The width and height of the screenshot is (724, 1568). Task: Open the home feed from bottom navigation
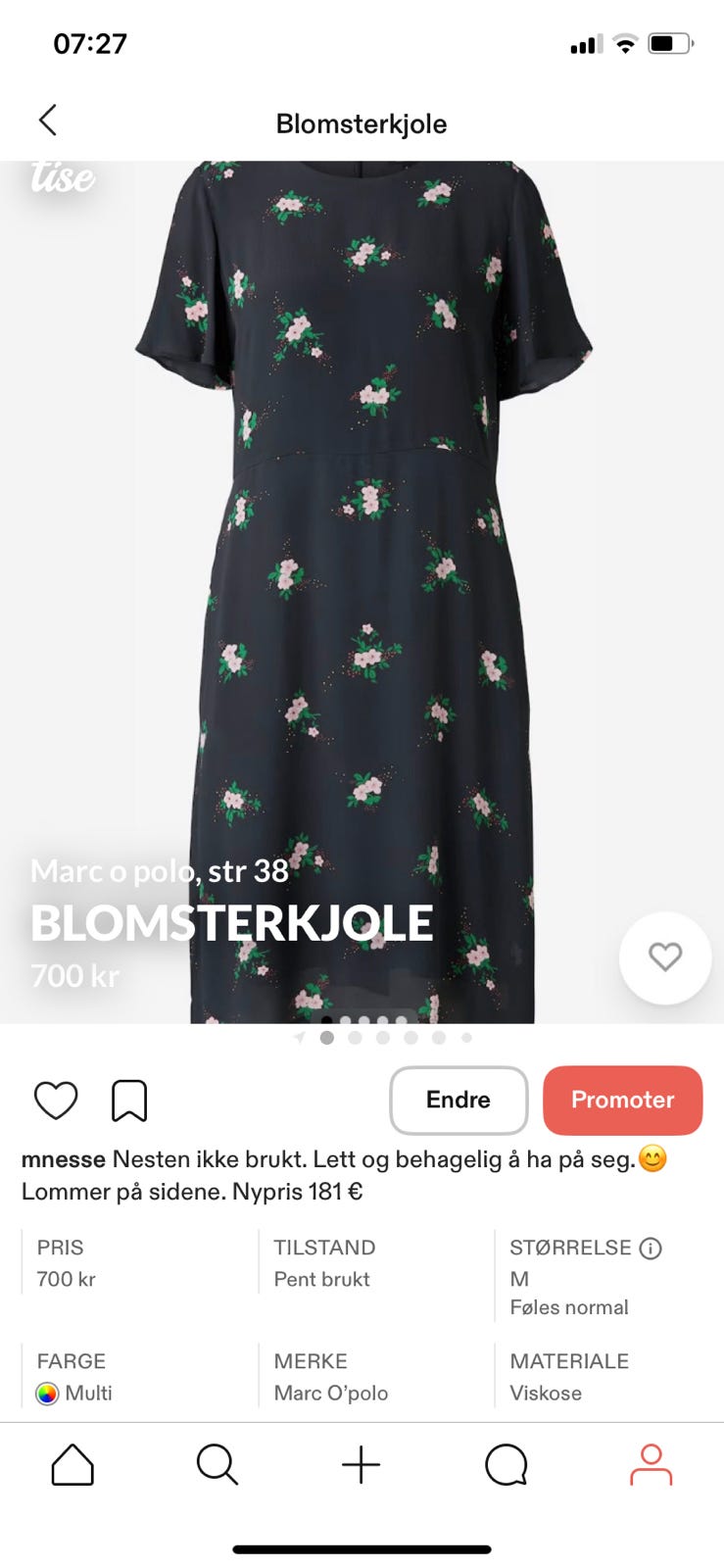point(72,1465)
